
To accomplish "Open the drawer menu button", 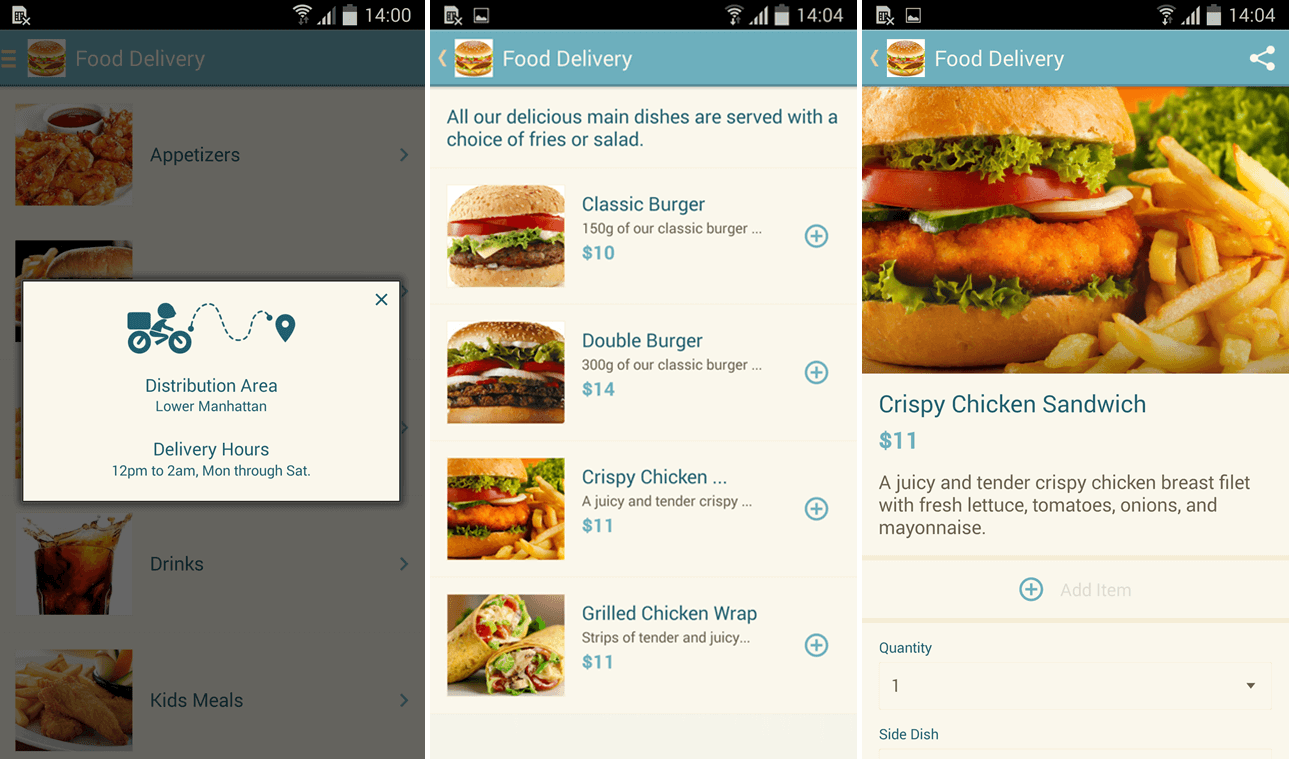I will (9, 59).
